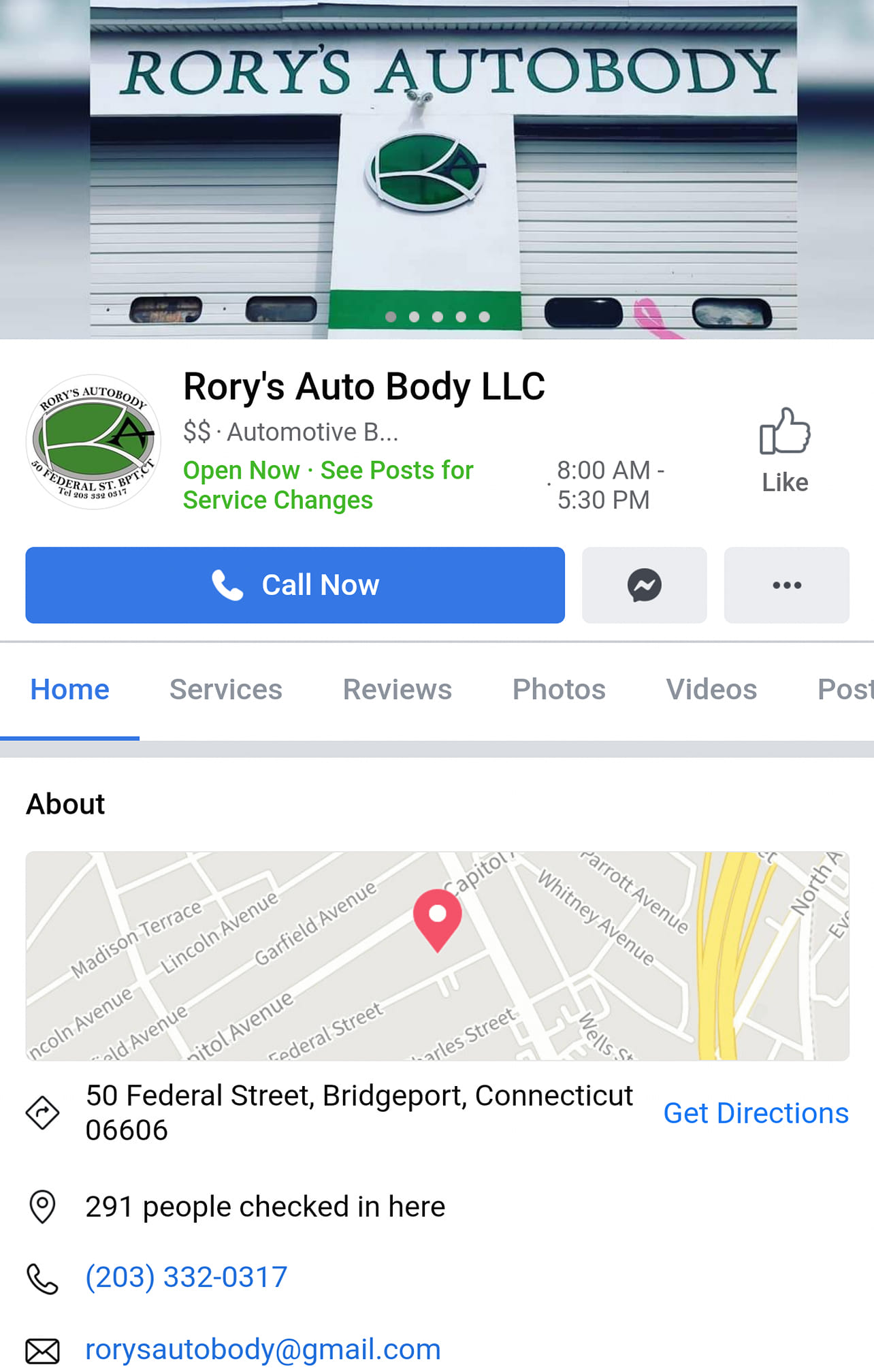Switch to the Posts tab

(844, 689)
